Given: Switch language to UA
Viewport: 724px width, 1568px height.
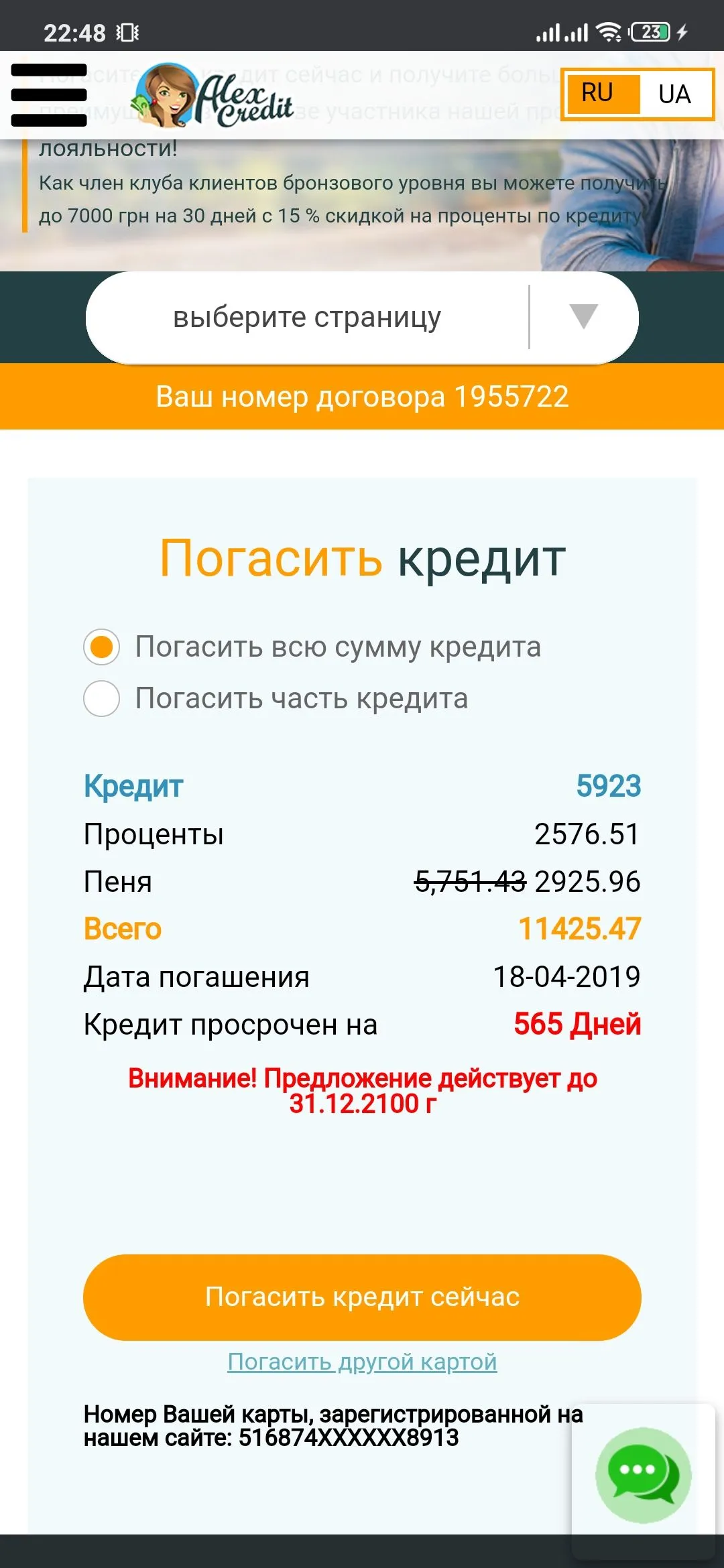Looking at the screenshot, I should pyautogui.click(x=674, y=94).
